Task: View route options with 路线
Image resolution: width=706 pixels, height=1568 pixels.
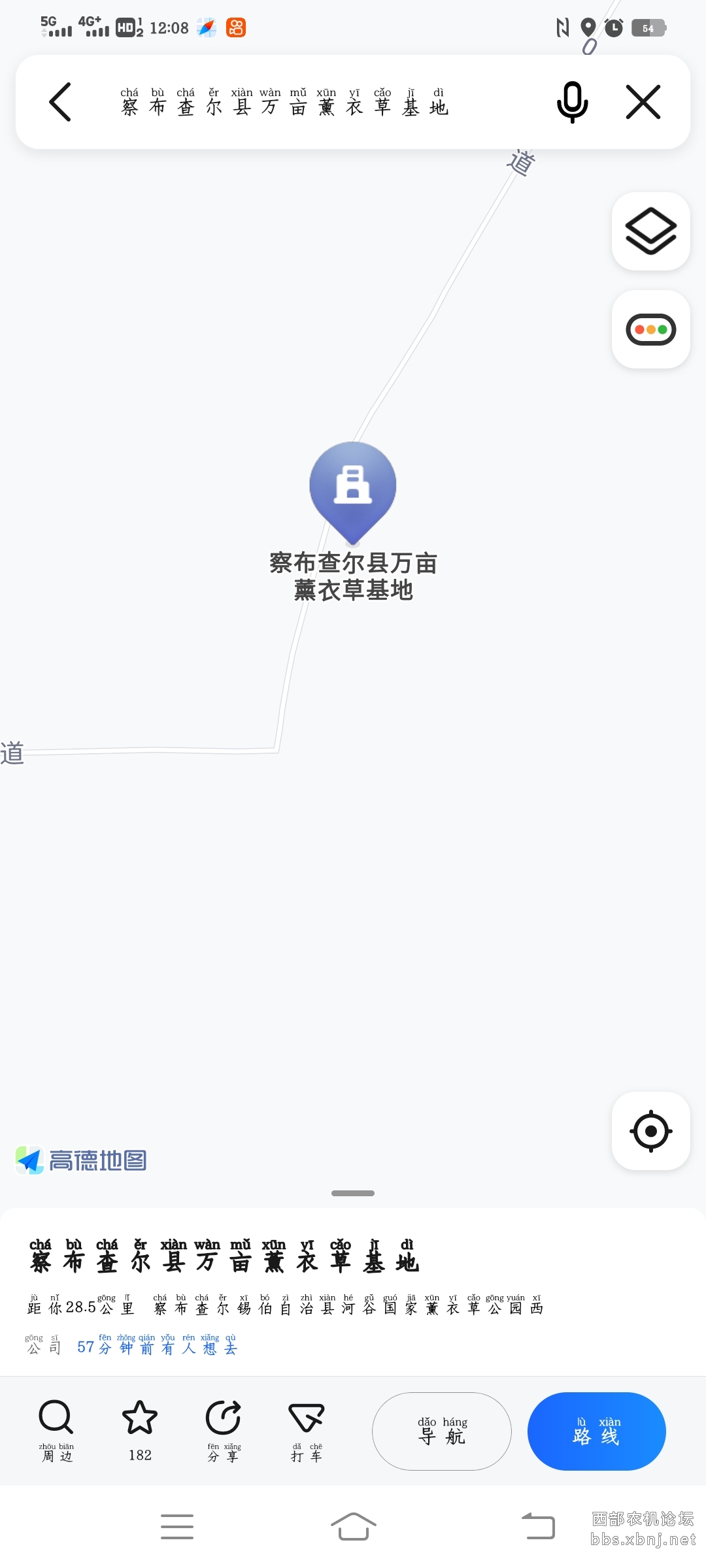Action: [596, 1431]
